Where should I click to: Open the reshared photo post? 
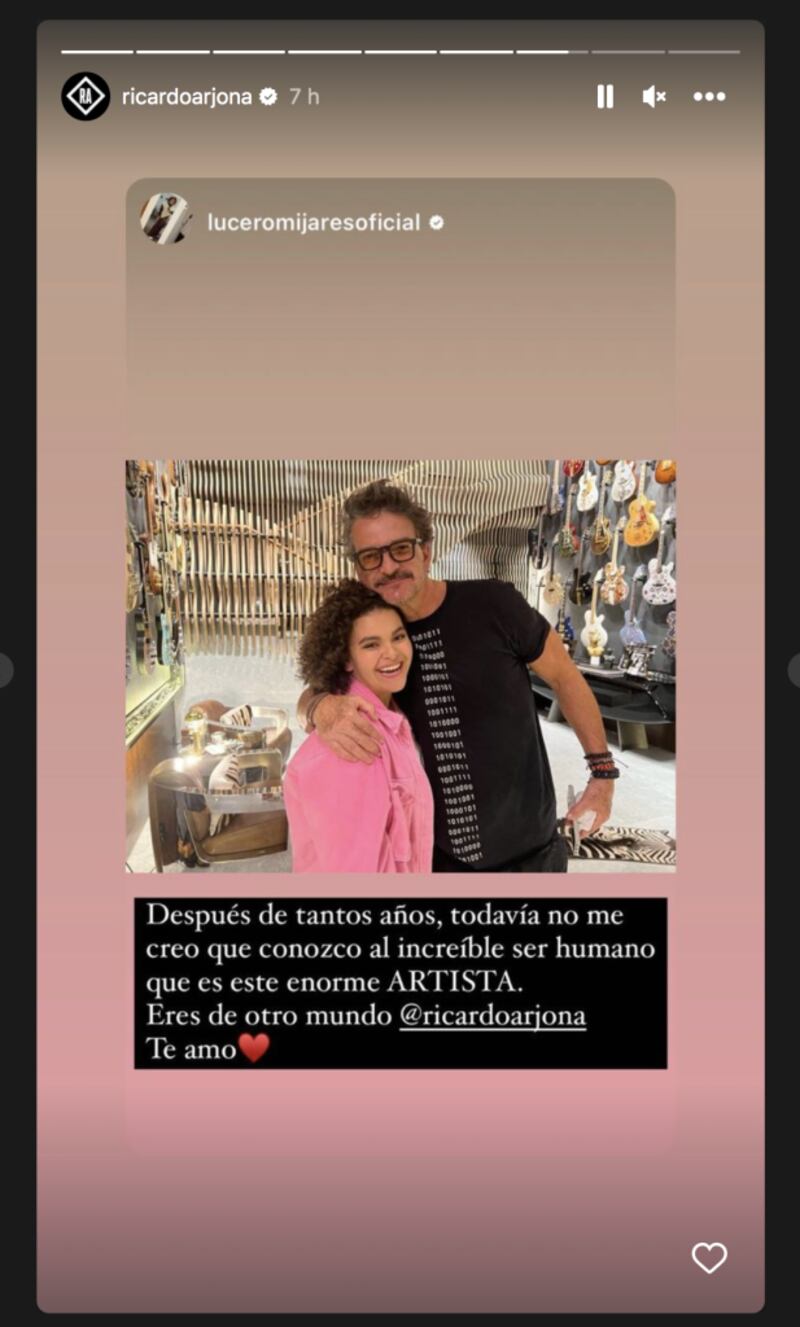pyautogui.click(x=400, y=665)
